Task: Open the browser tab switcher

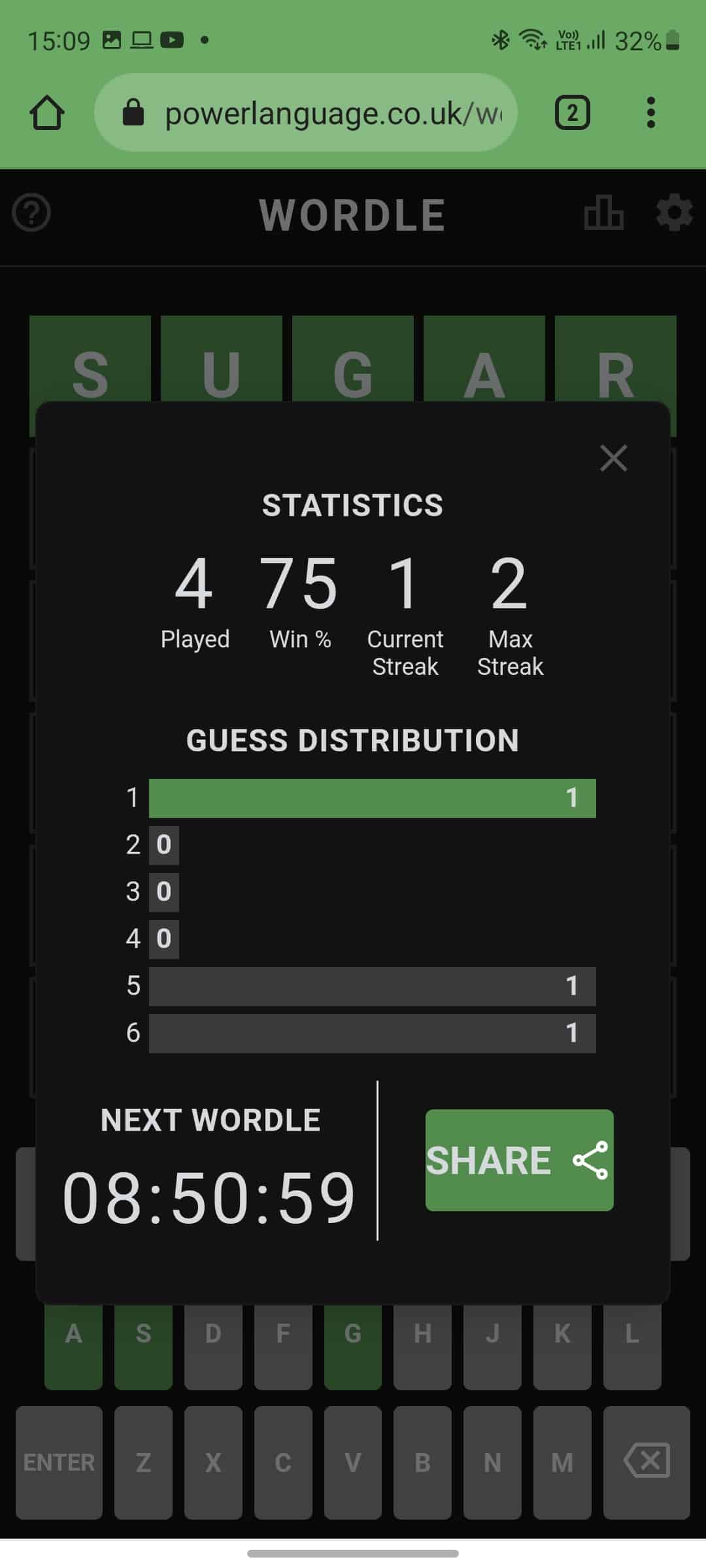Action: coord(572,113)
